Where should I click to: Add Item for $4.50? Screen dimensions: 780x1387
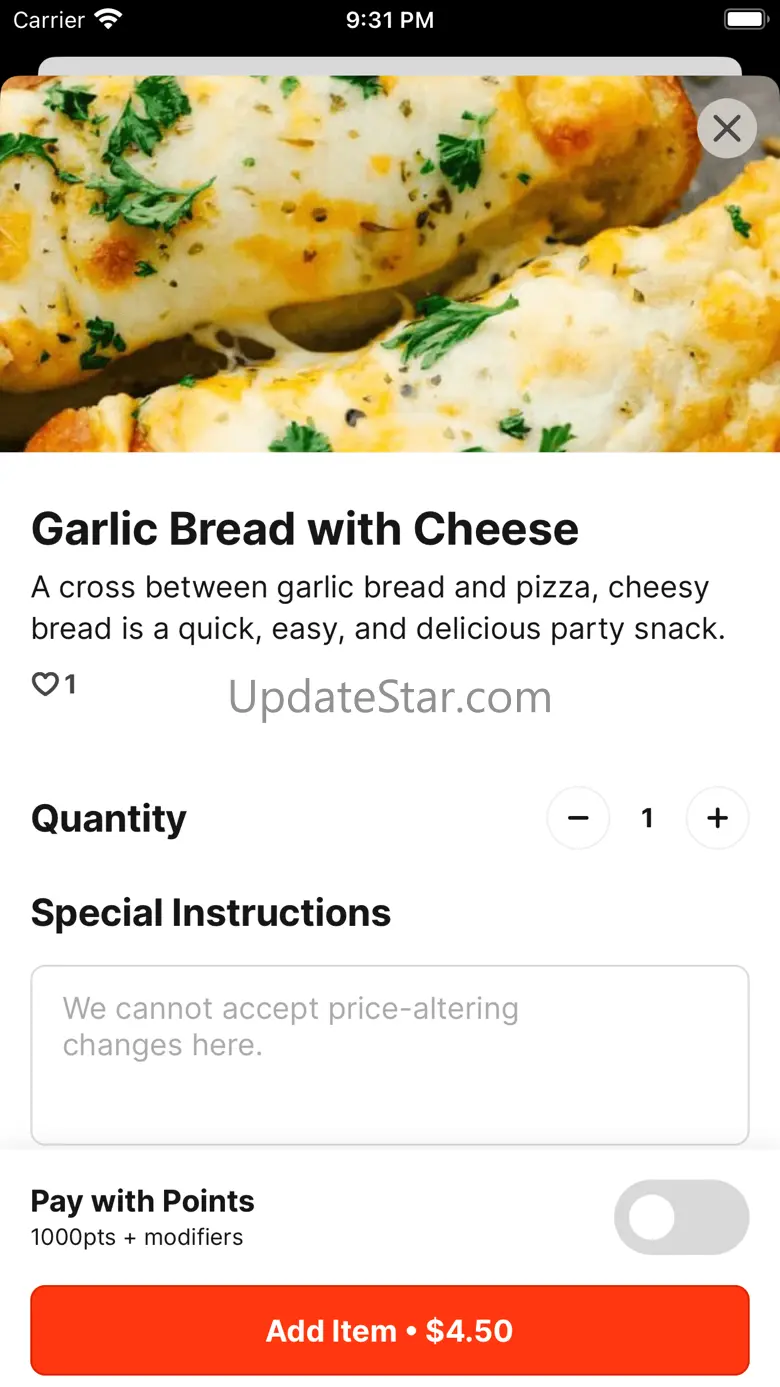point(390,1330)
